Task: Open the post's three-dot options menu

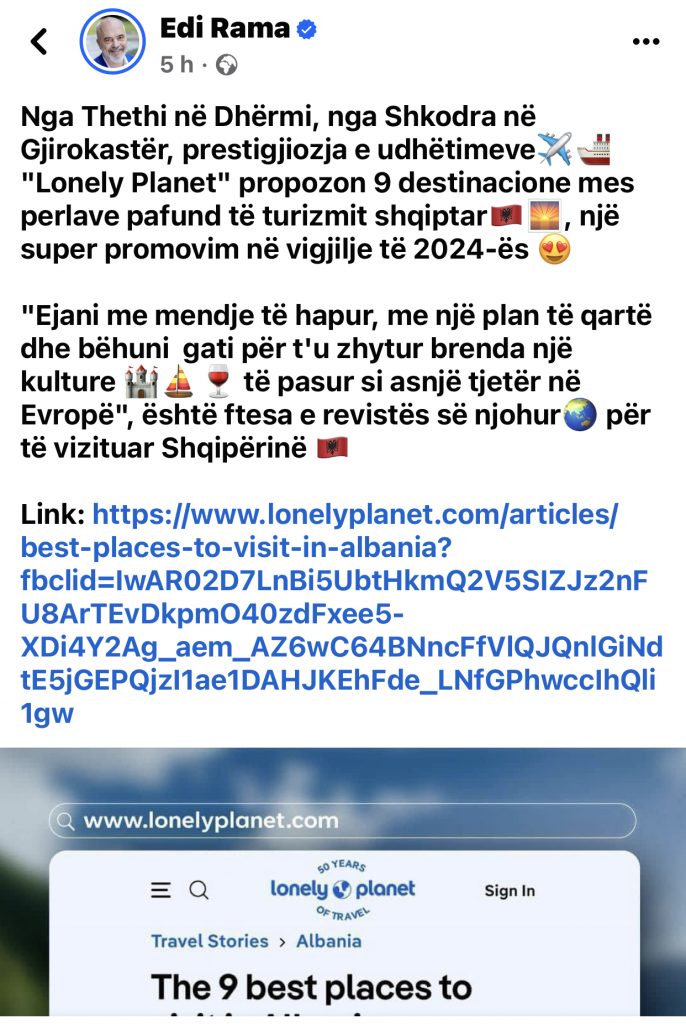Action: click(647, 41)
